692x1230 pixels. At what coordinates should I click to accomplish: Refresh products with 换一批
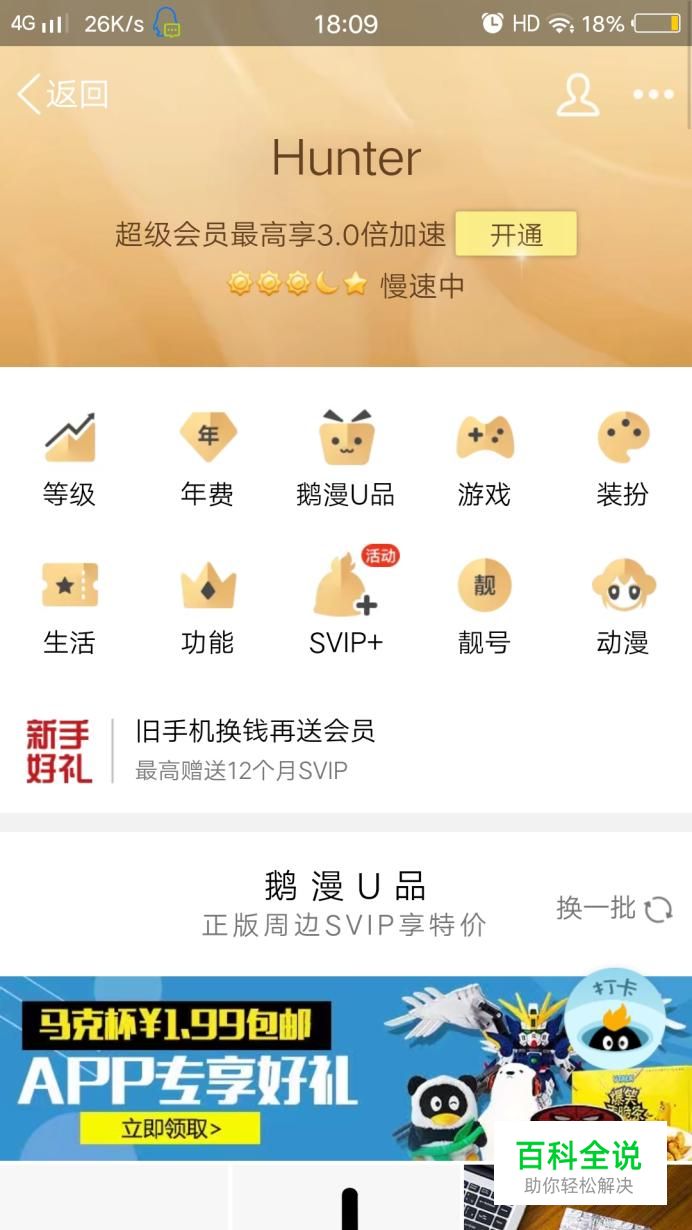coord(614,908)
